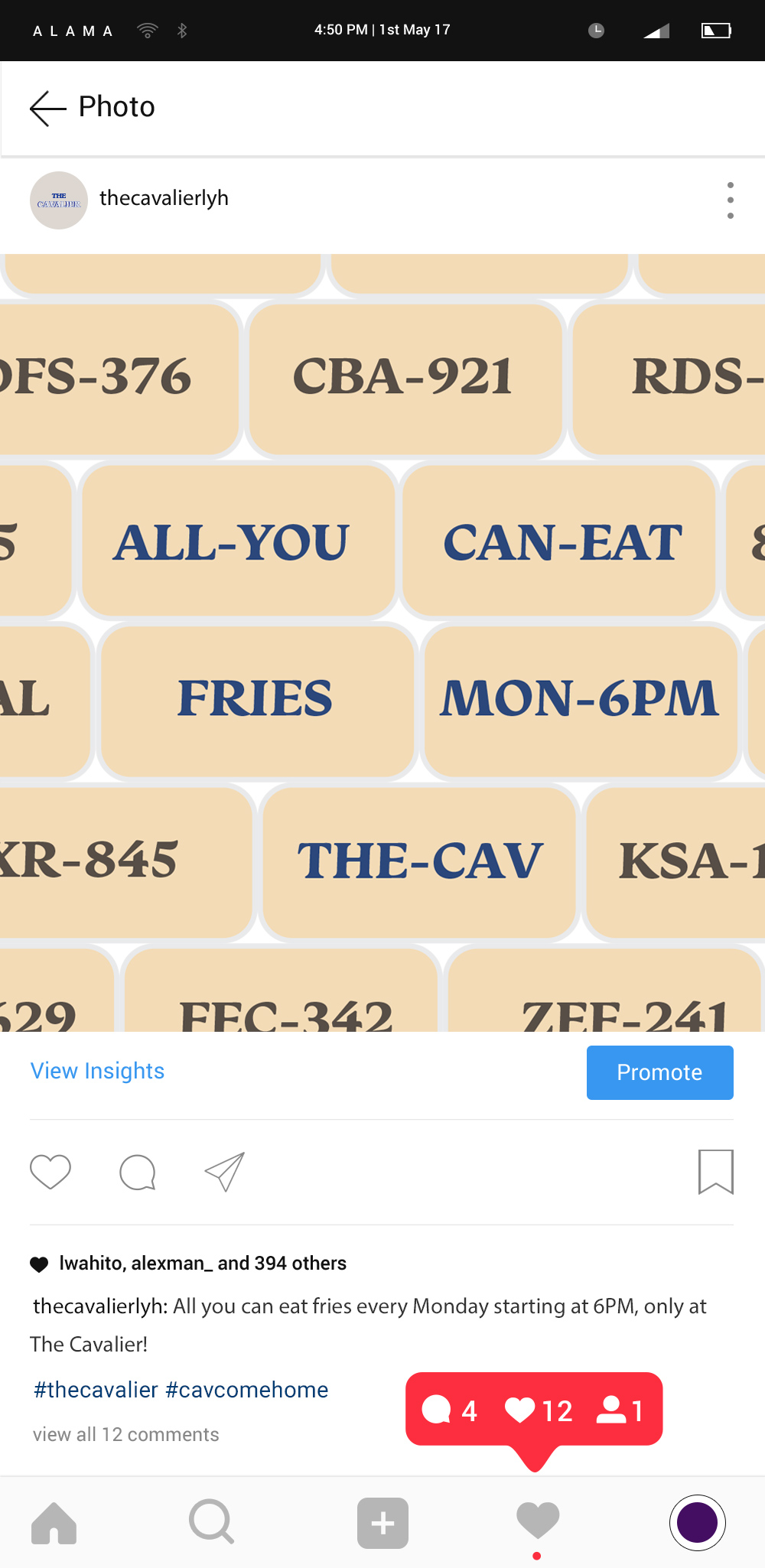
Task: Create a new post with plus button
Action: click(x=382, y=1523)
